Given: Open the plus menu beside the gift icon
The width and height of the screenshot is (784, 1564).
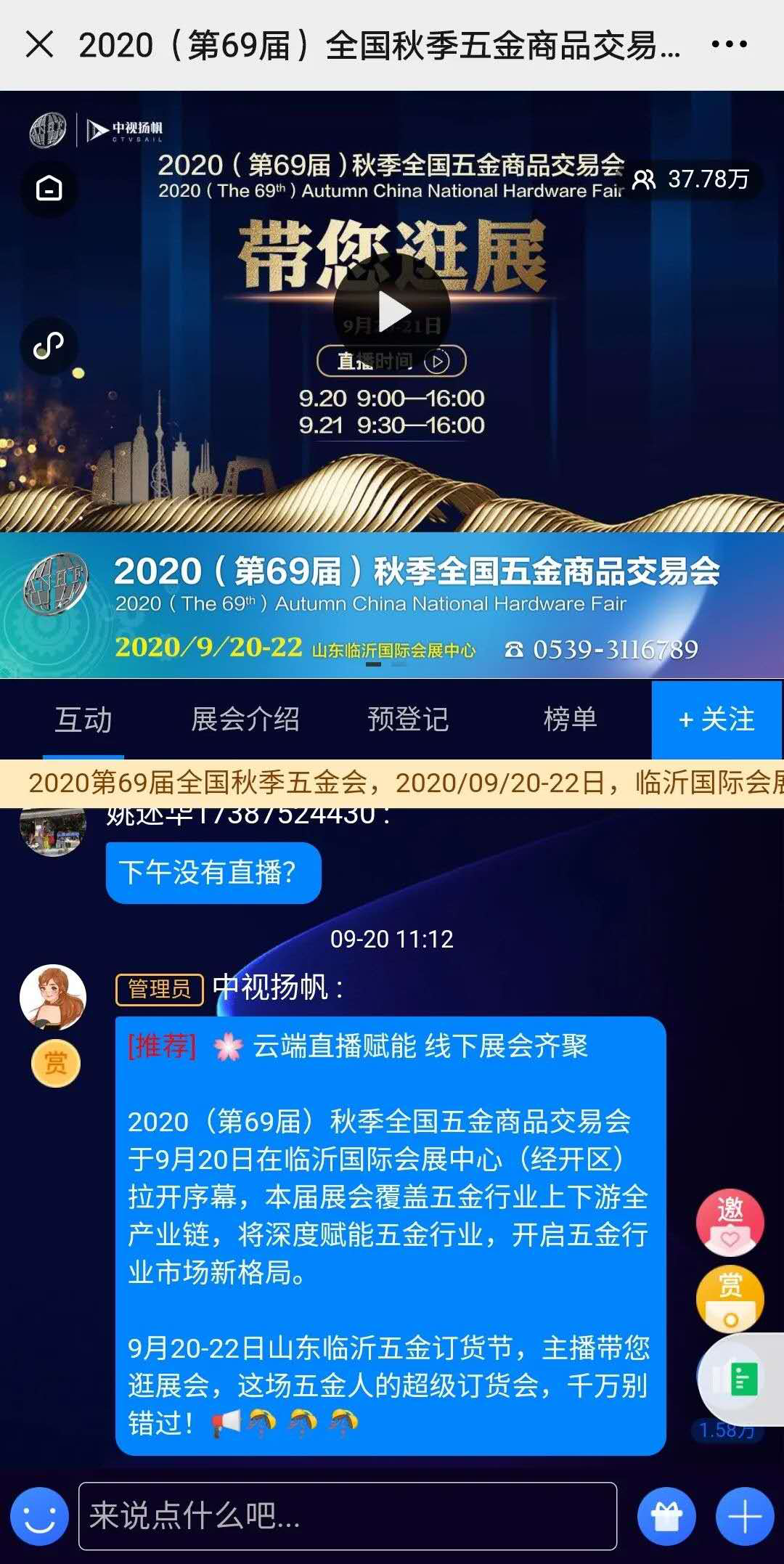Looking at the screenshot, I should coord(745,1516).
